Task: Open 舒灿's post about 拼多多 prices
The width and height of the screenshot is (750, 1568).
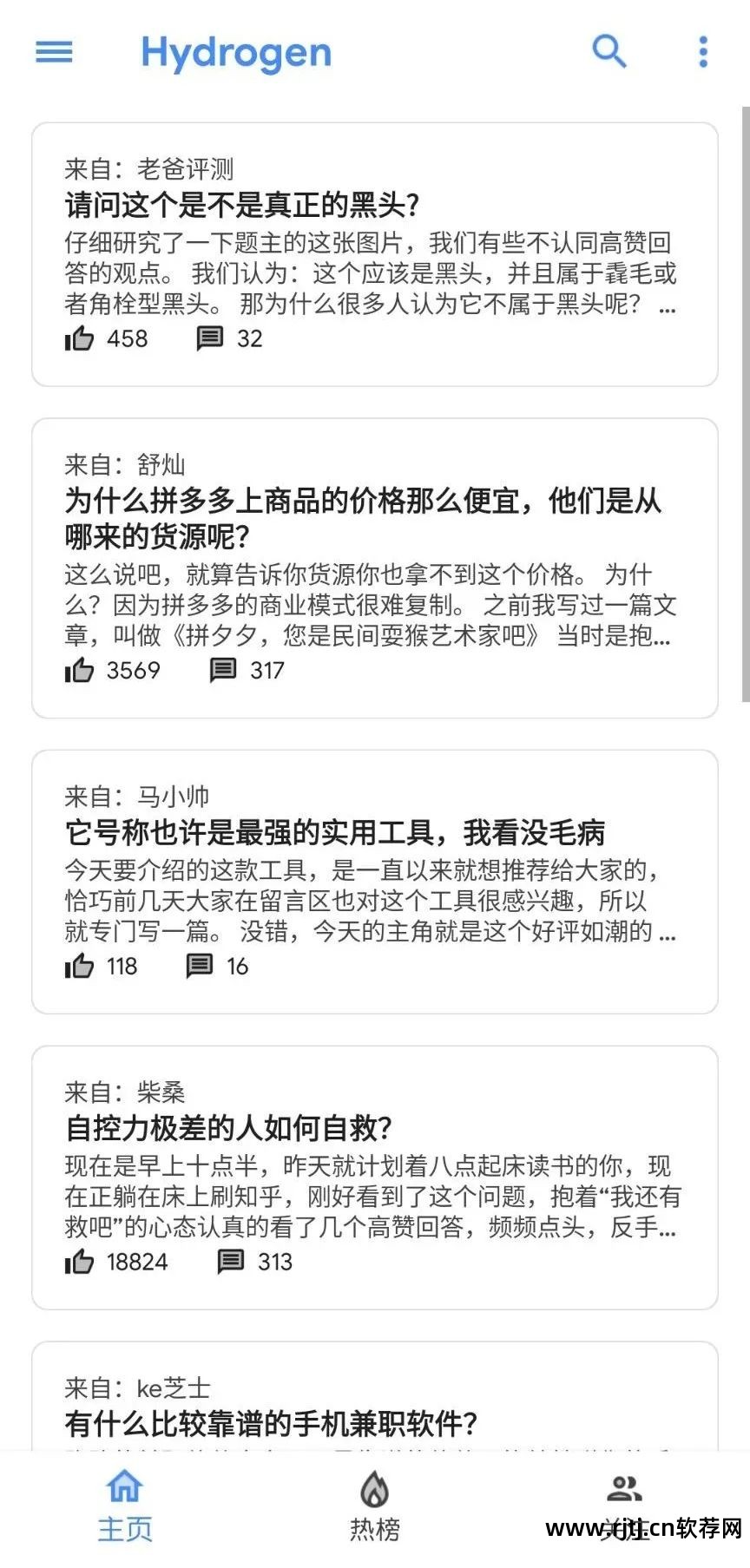Action: (365, 516)
